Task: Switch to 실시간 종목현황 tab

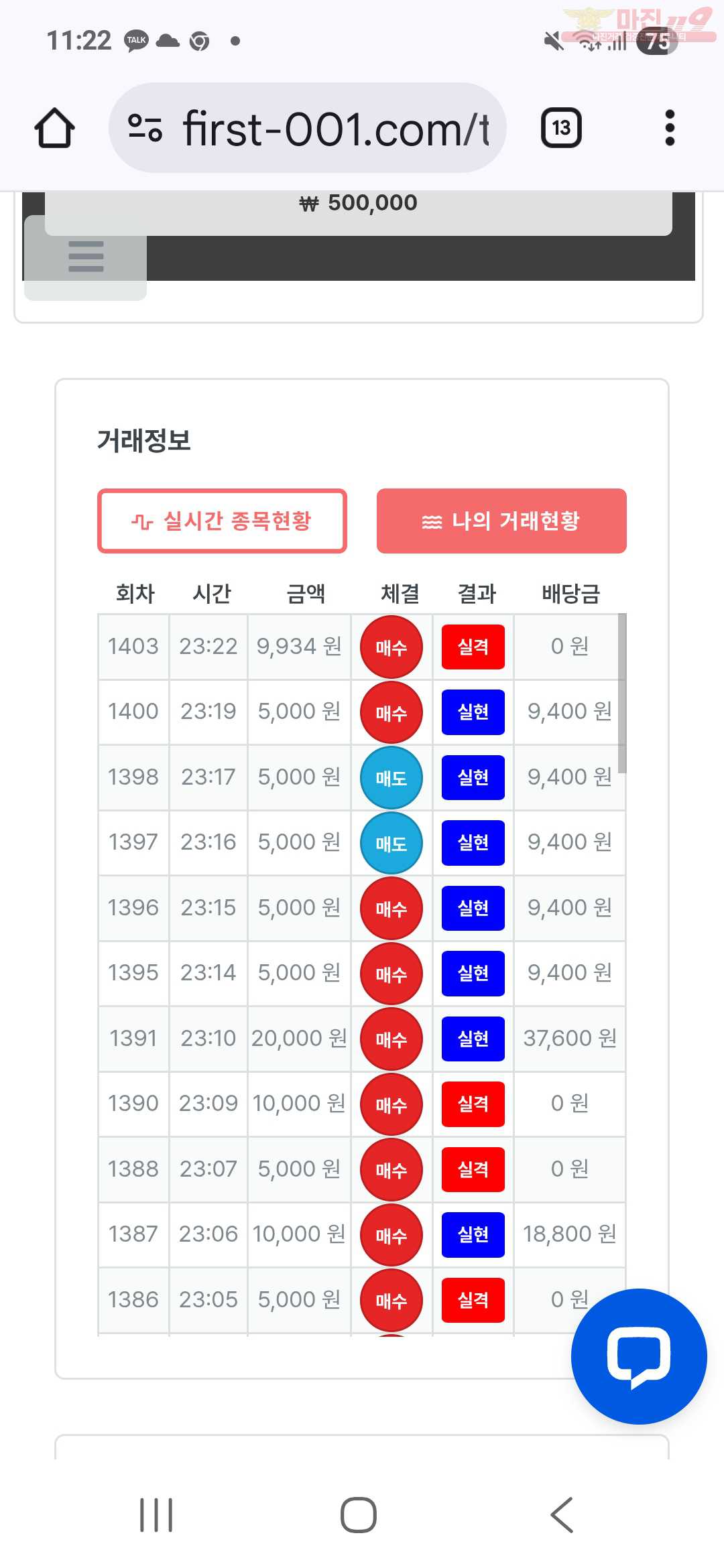Action: click(222, 521)
